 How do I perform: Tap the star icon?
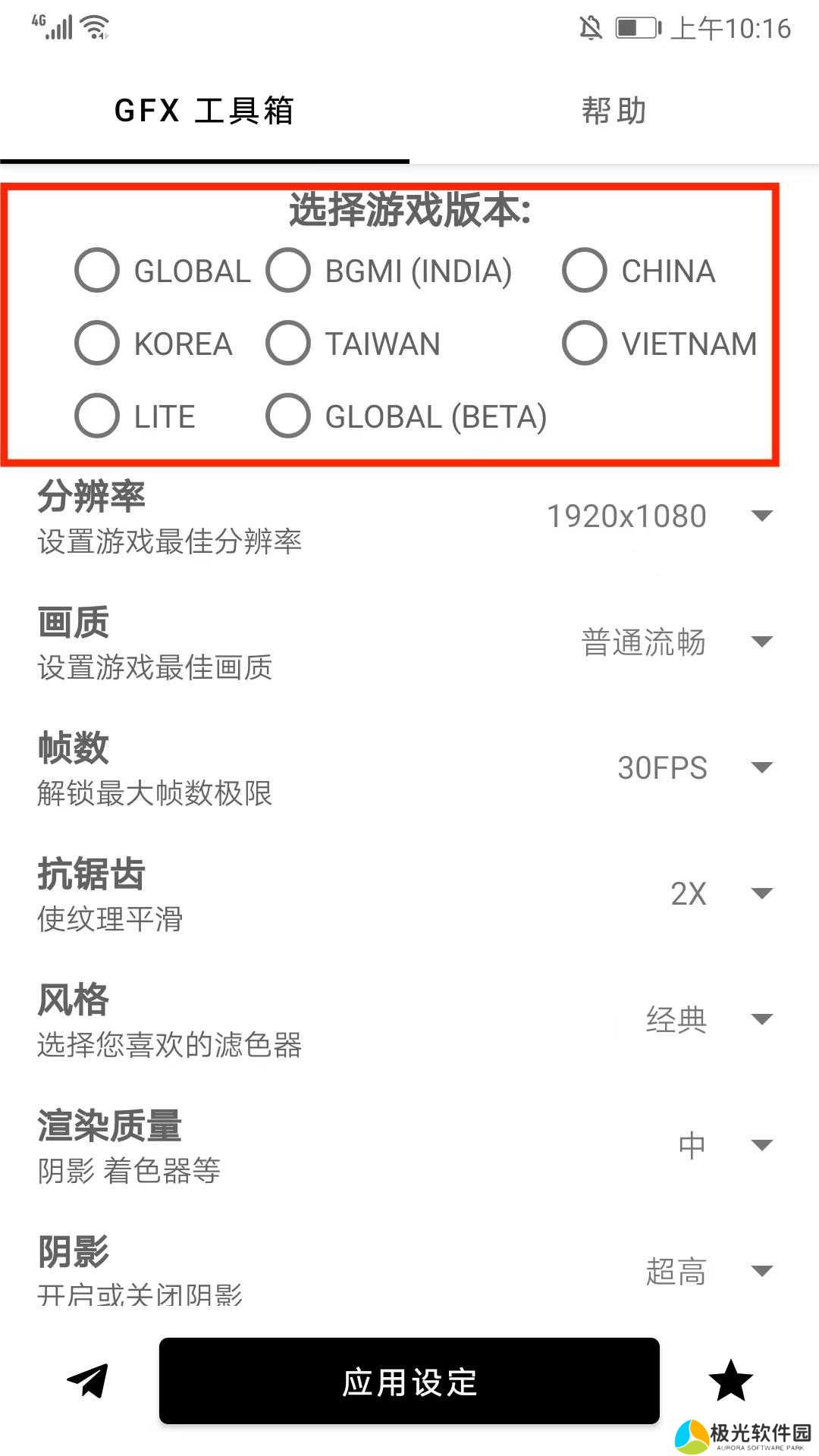click(x=730, y=1380)
